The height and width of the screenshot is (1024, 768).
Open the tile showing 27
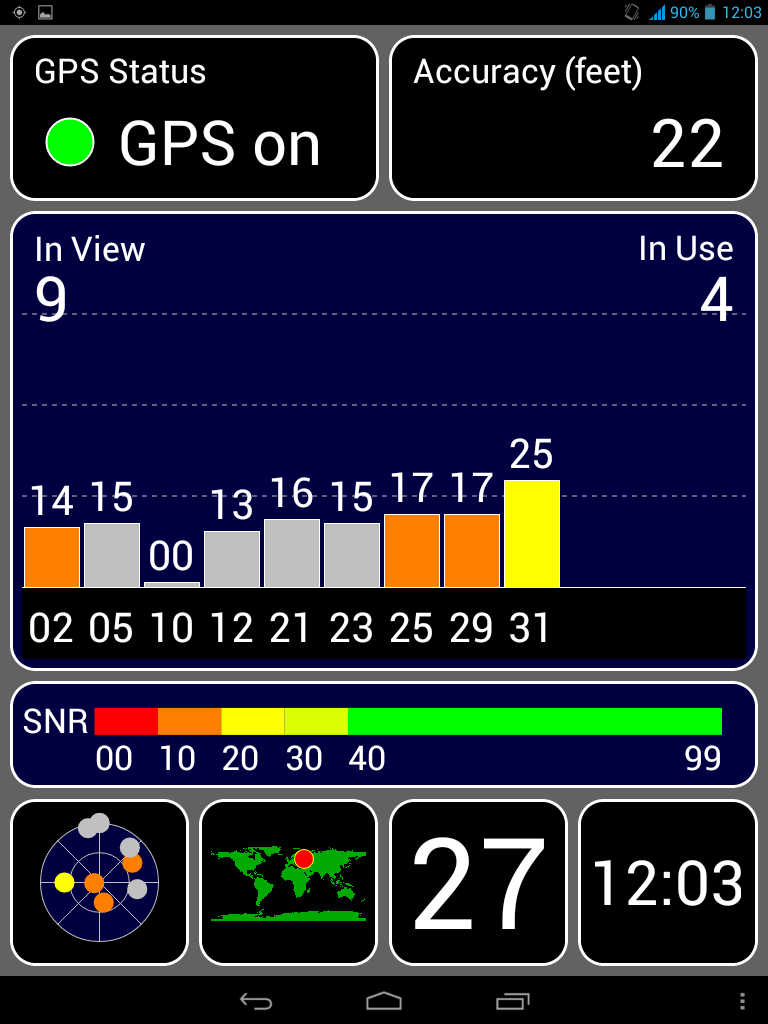(x=478, y=882)
